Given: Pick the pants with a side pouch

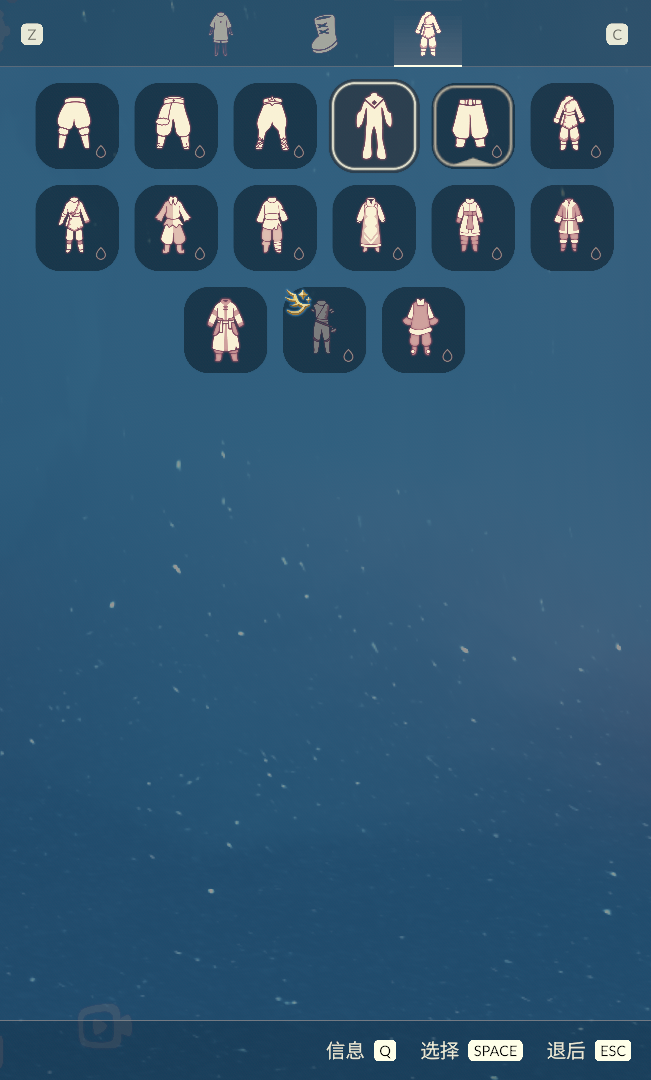Looking at the screenshot, I should (176, 126).
